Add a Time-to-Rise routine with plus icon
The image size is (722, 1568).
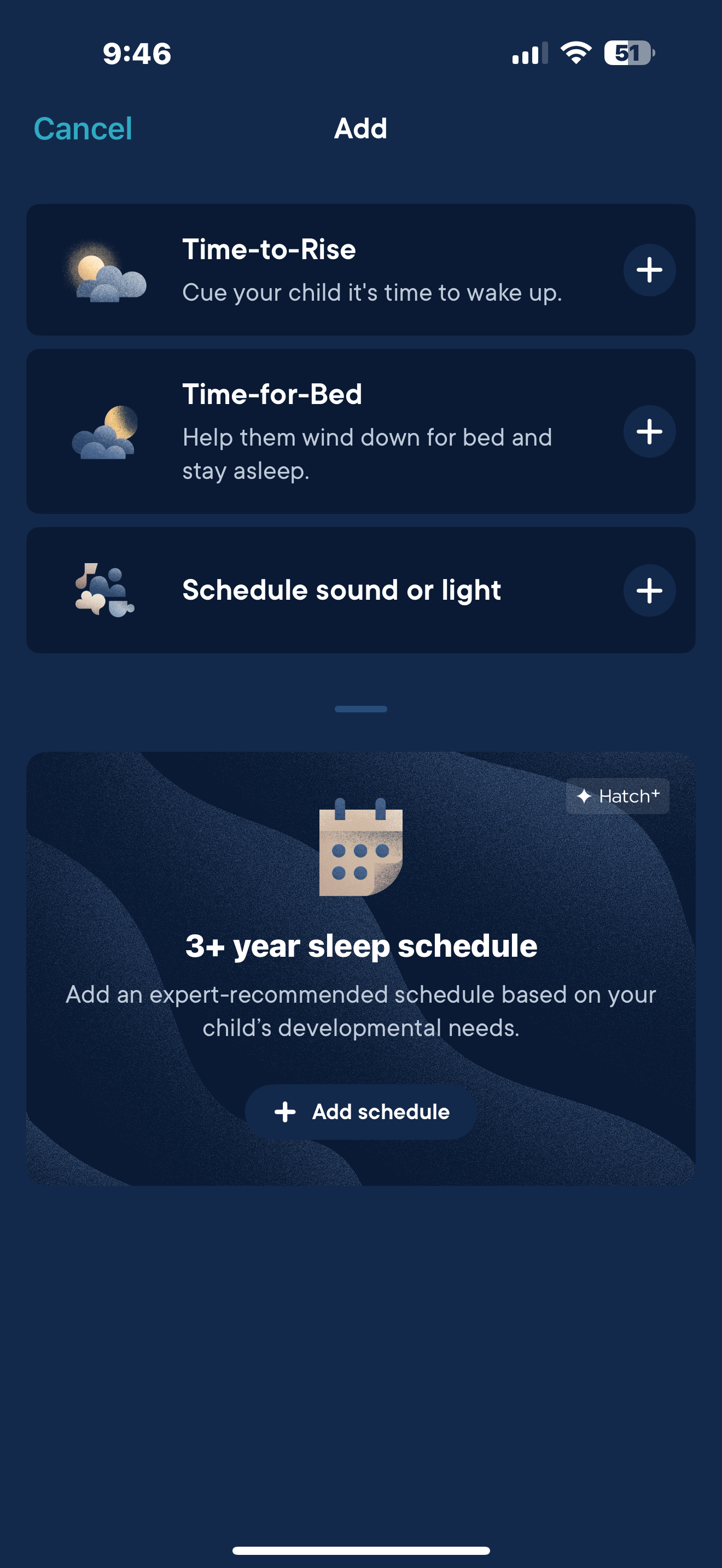click(x=649, y=270)
